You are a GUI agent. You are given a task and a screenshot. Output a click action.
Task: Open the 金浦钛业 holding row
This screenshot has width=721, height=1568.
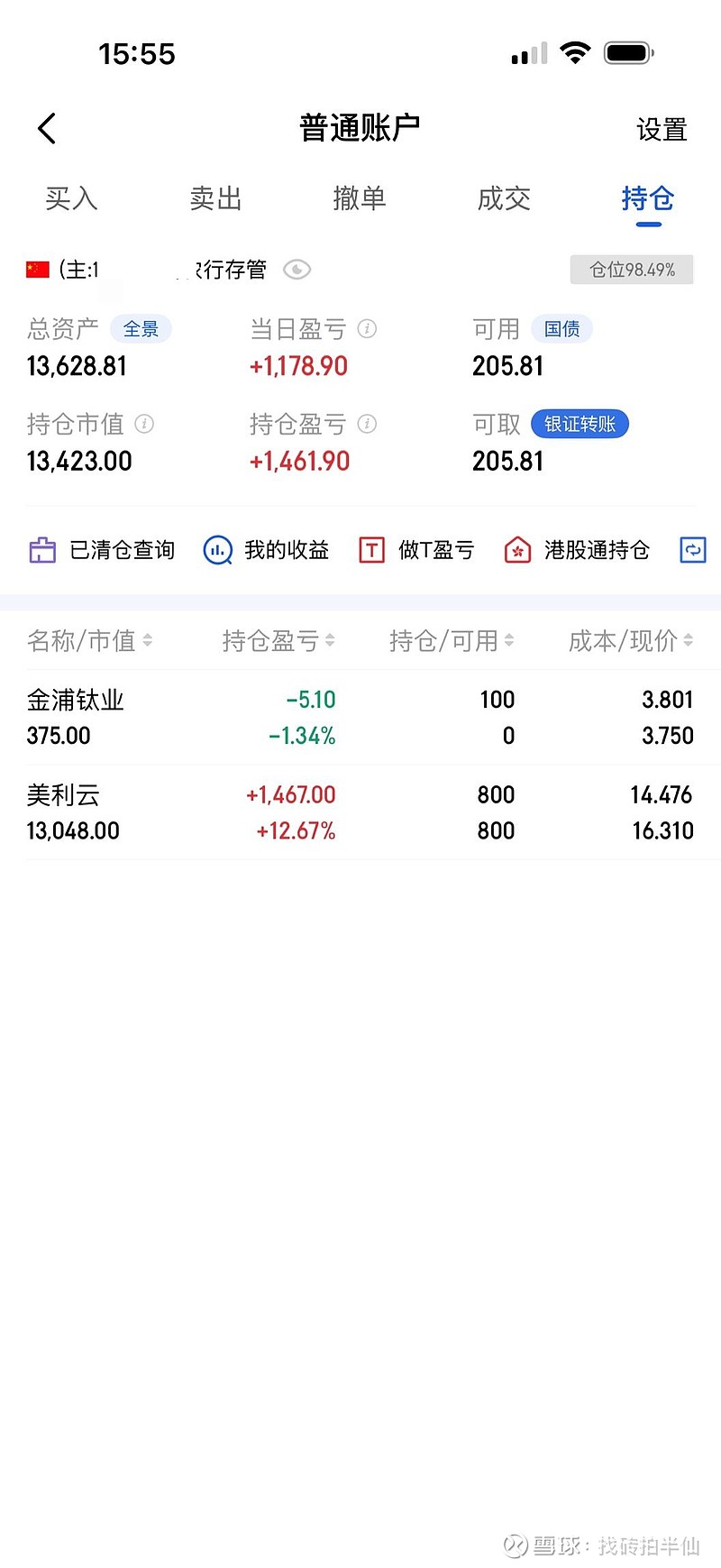pyautogui.click(x=360, y=718)
